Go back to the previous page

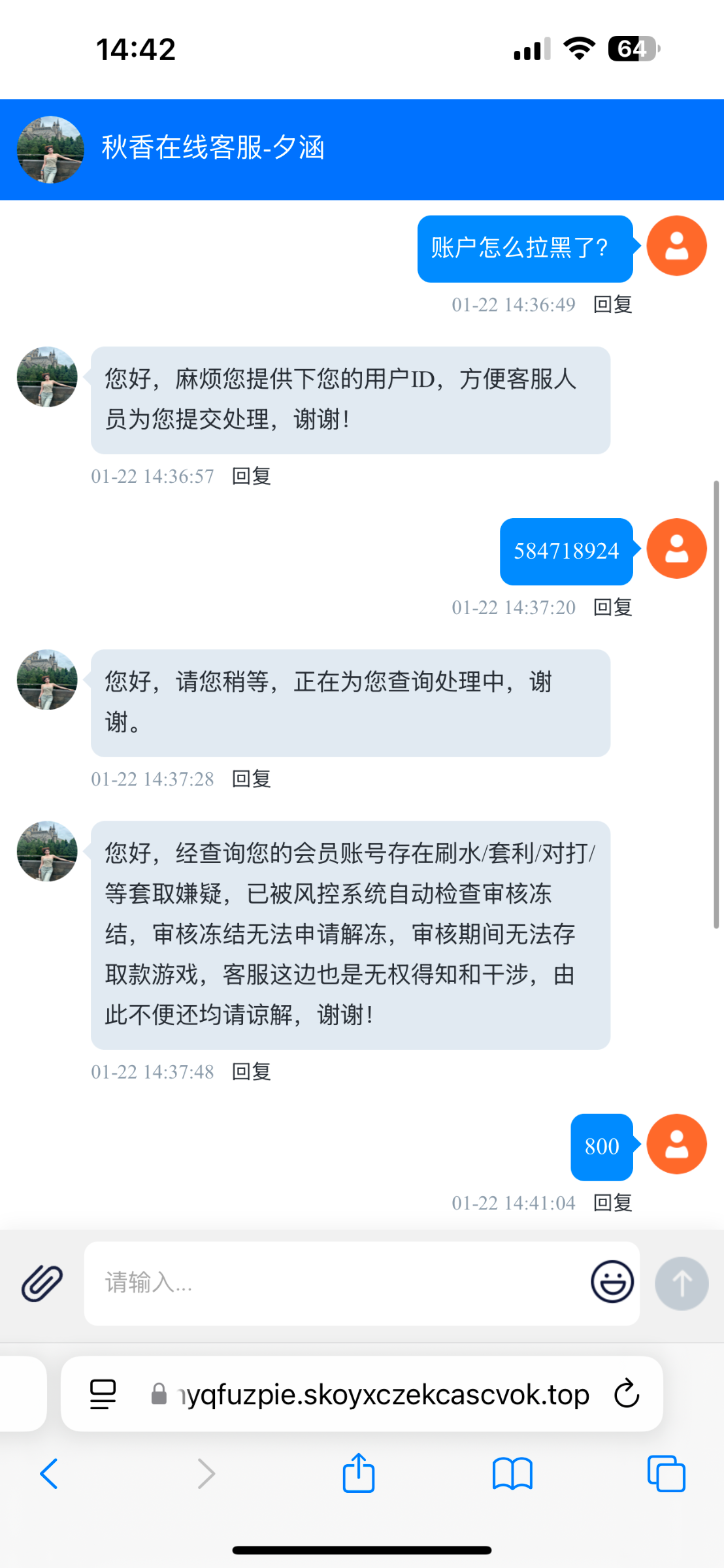(49, 1474)
